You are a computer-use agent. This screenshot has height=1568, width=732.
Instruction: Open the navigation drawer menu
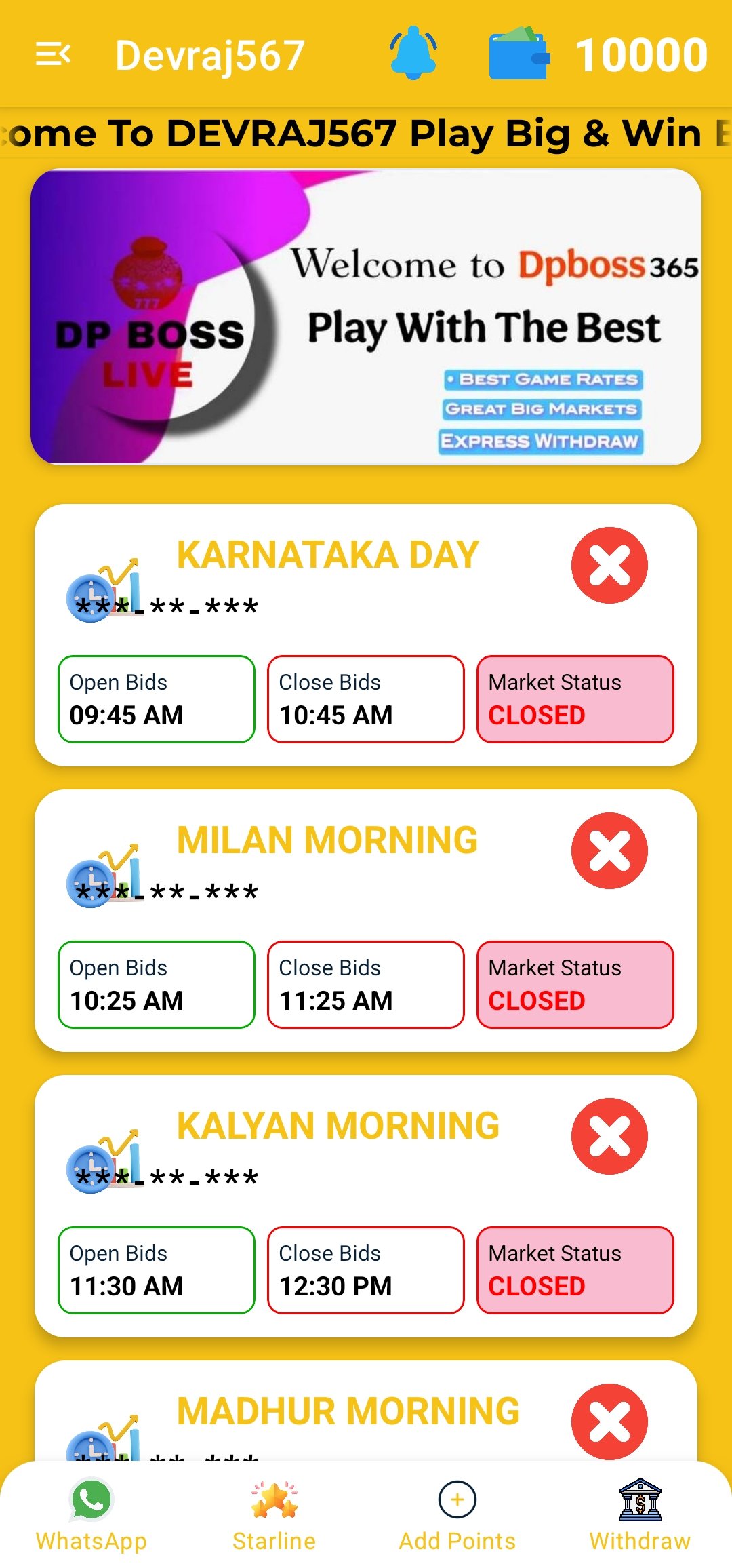tap(54, 54)
